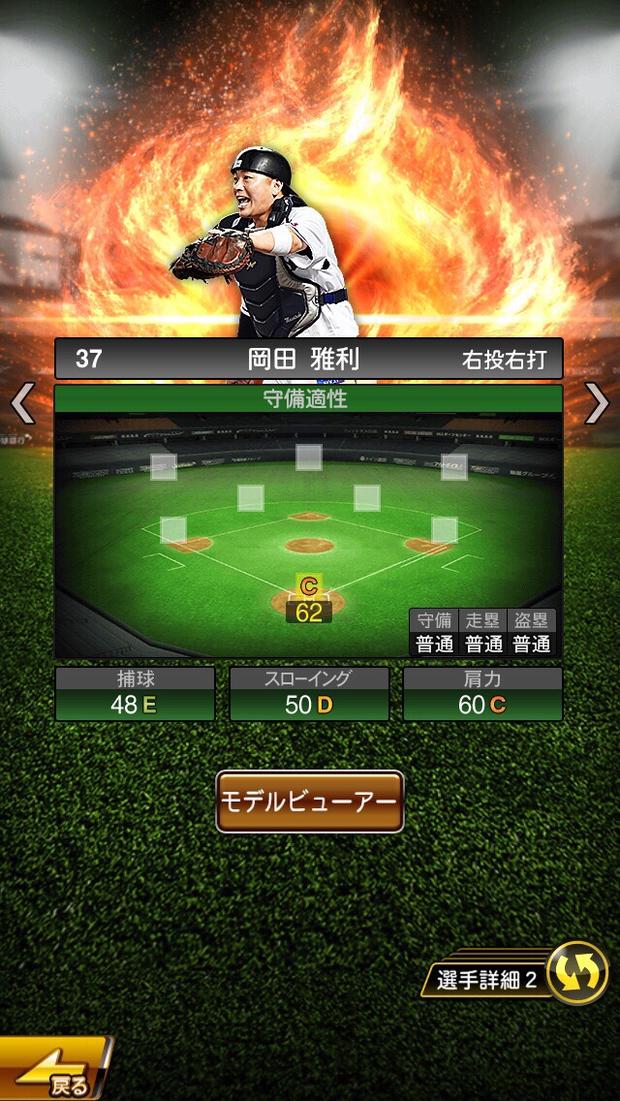Image resolution: width=620 pixels, height=1101 pixels.
Task: Open the モデルビューアー model viewer
Action: tap(310, 801)
